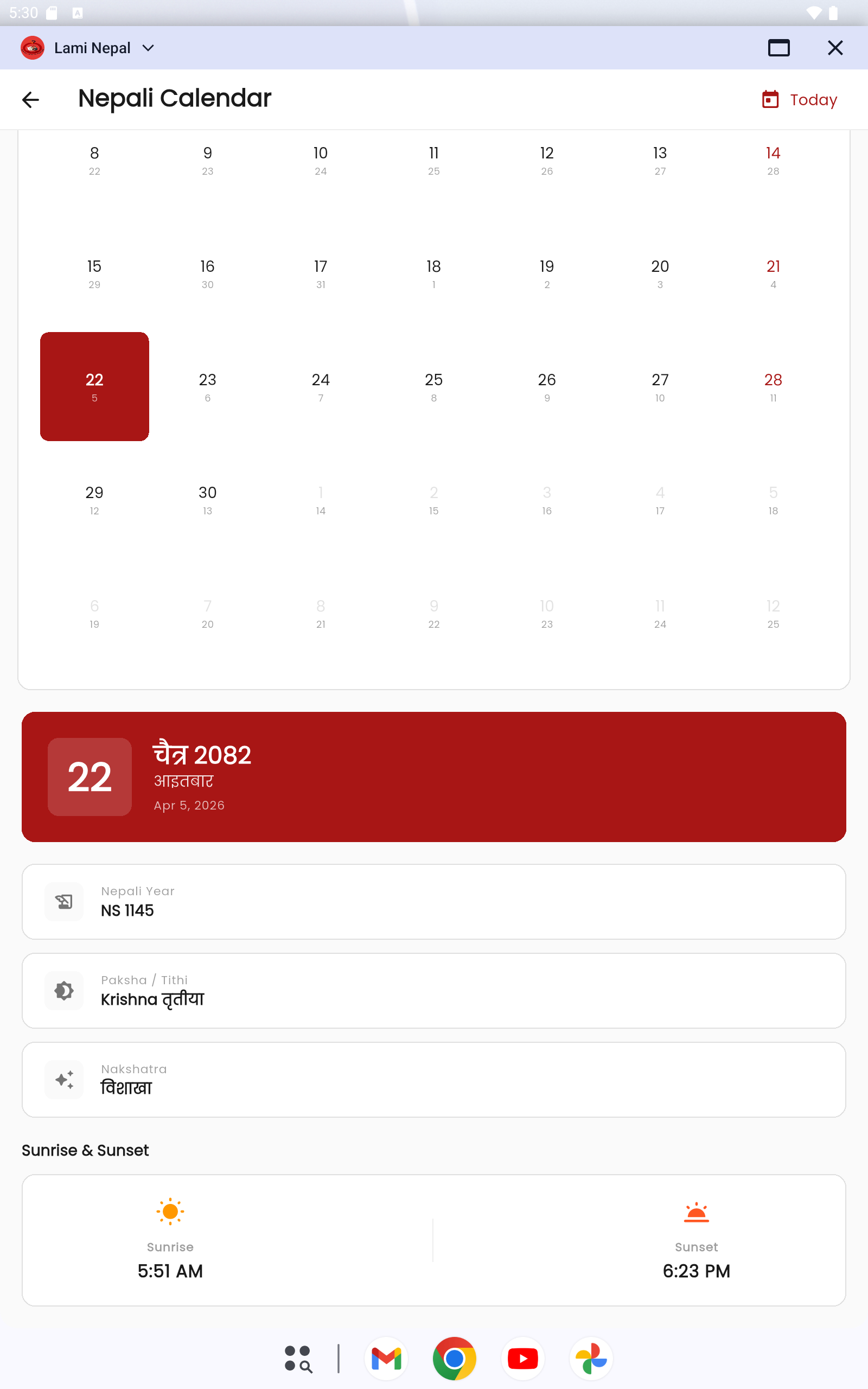Image resolution: width=868 pixels, height=1389 pixels.
Task: Click the Nakshatra sparkle icon
Action: [x=63, y=1079]
